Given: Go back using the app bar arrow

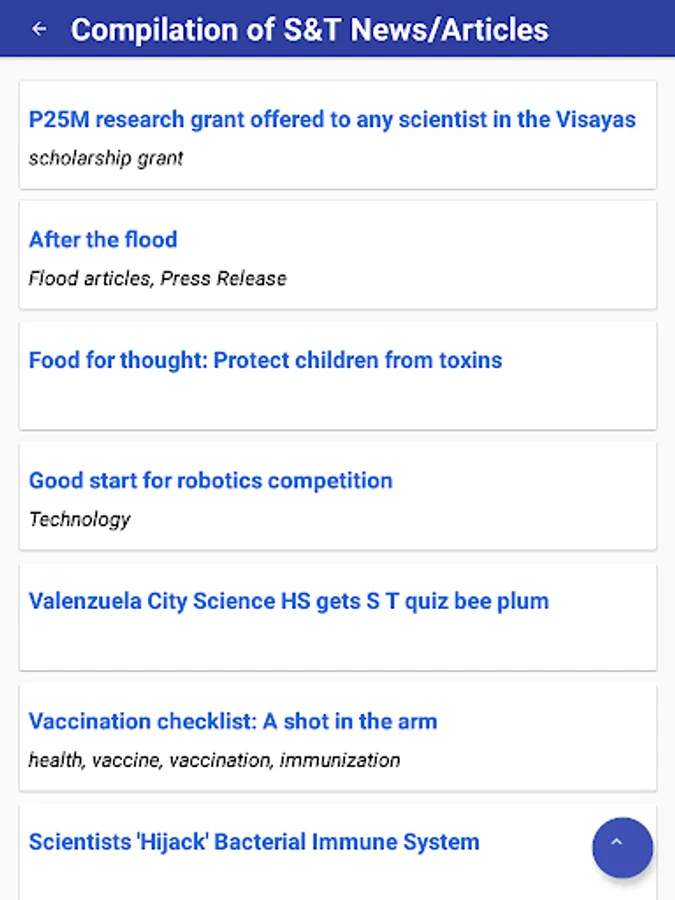Looking at the screenshot, I should pos(39,29).
